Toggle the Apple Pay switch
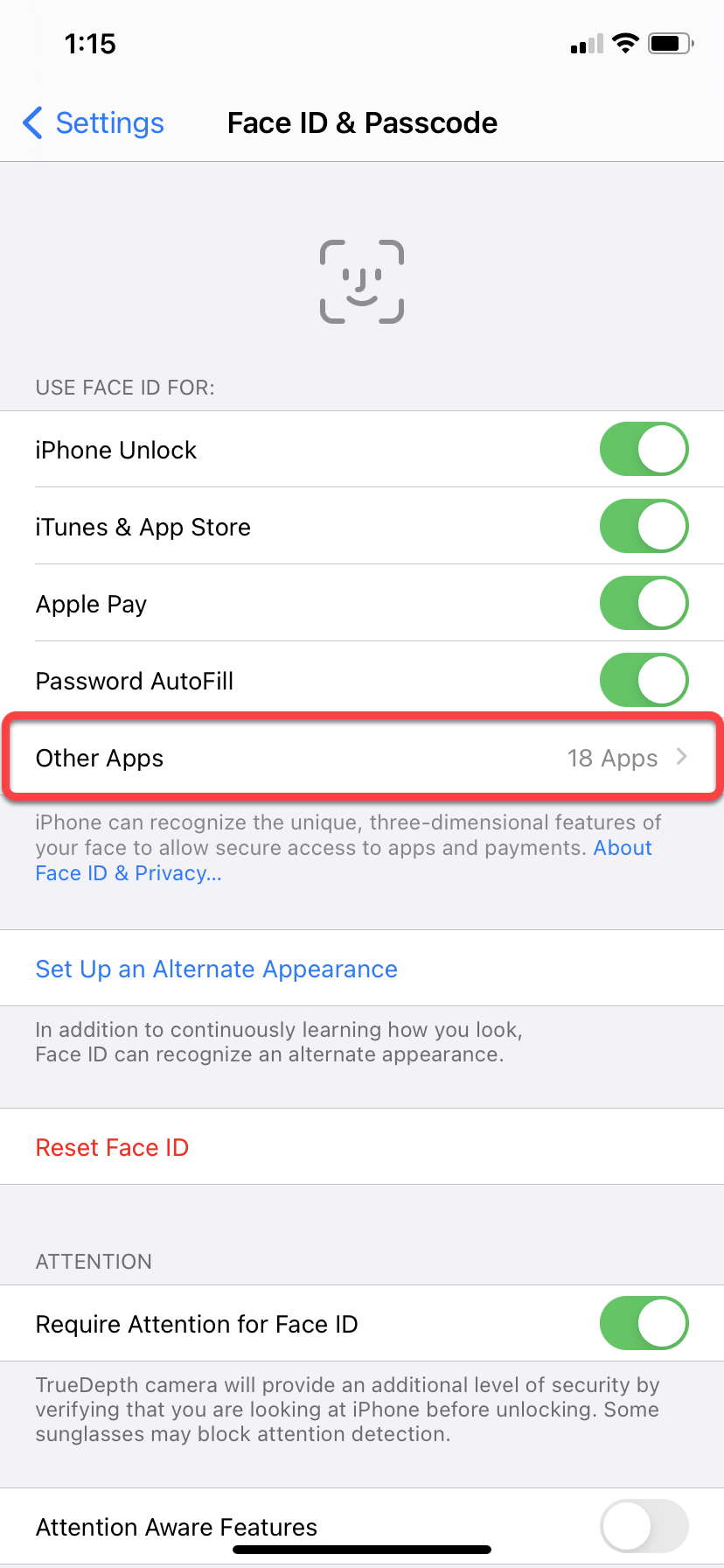Image resolution: width=724 pixels, height=1568 pixels. pyautogui.click(x=644, y=604)
